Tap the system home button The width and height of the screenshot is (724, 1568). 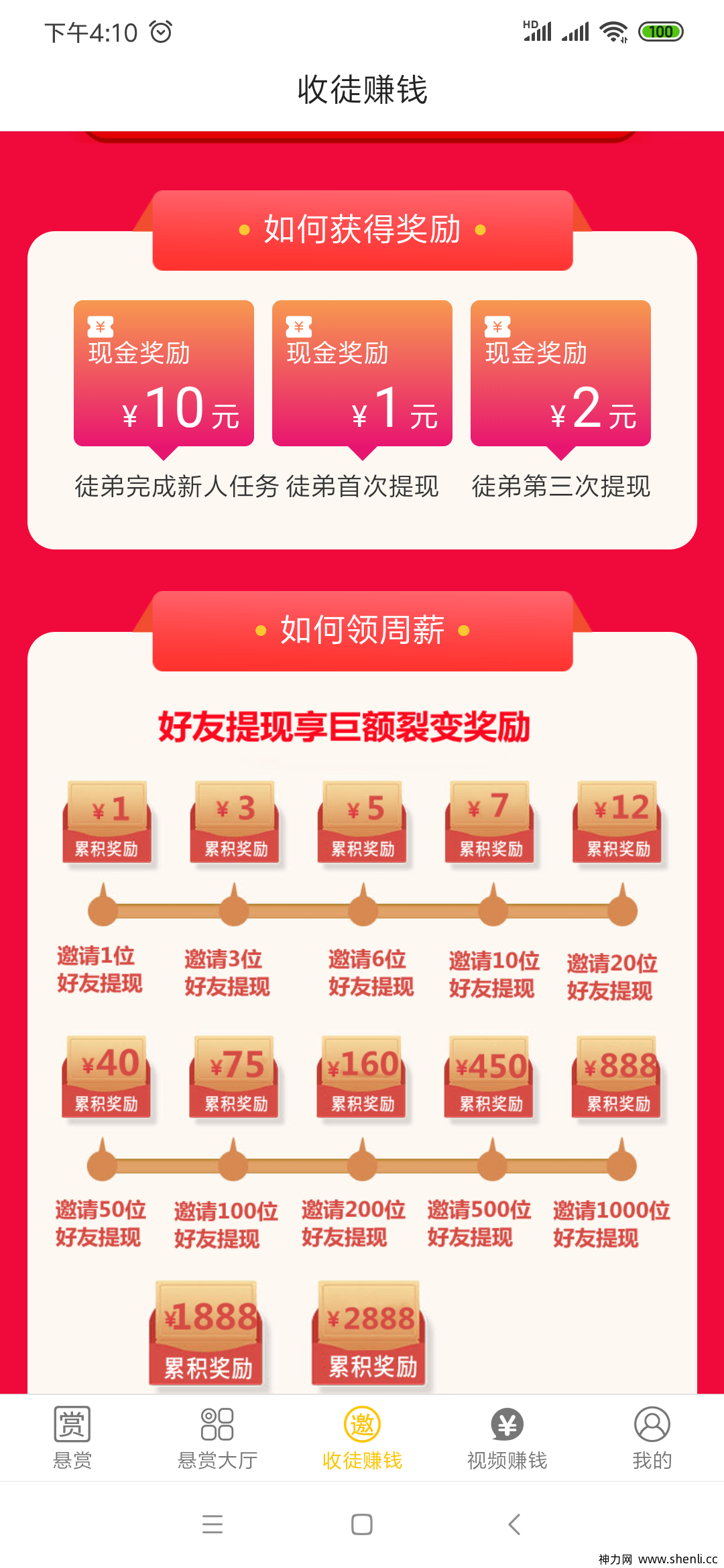click(362, 1524)
